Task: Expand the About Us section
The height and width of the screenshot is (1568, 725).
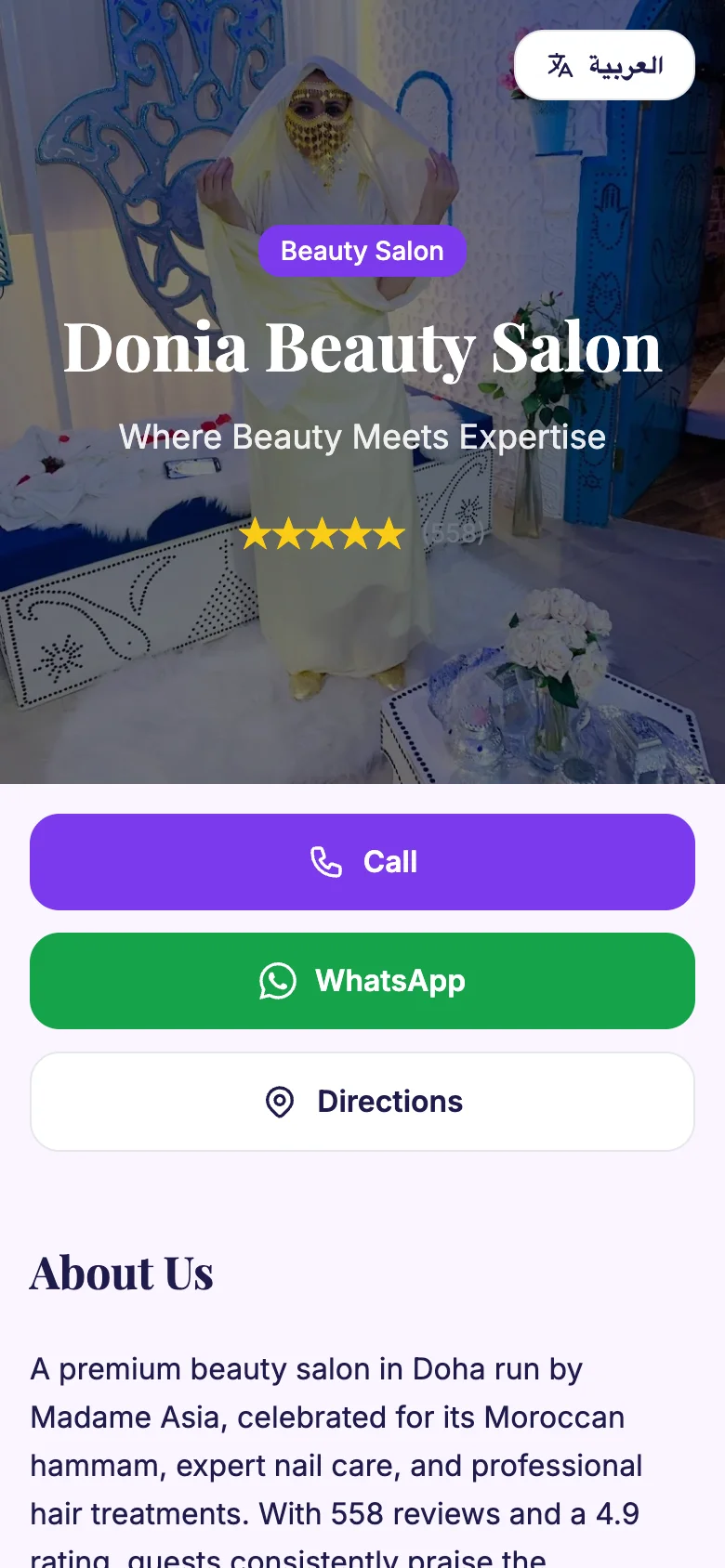Action: point(122,1274)
